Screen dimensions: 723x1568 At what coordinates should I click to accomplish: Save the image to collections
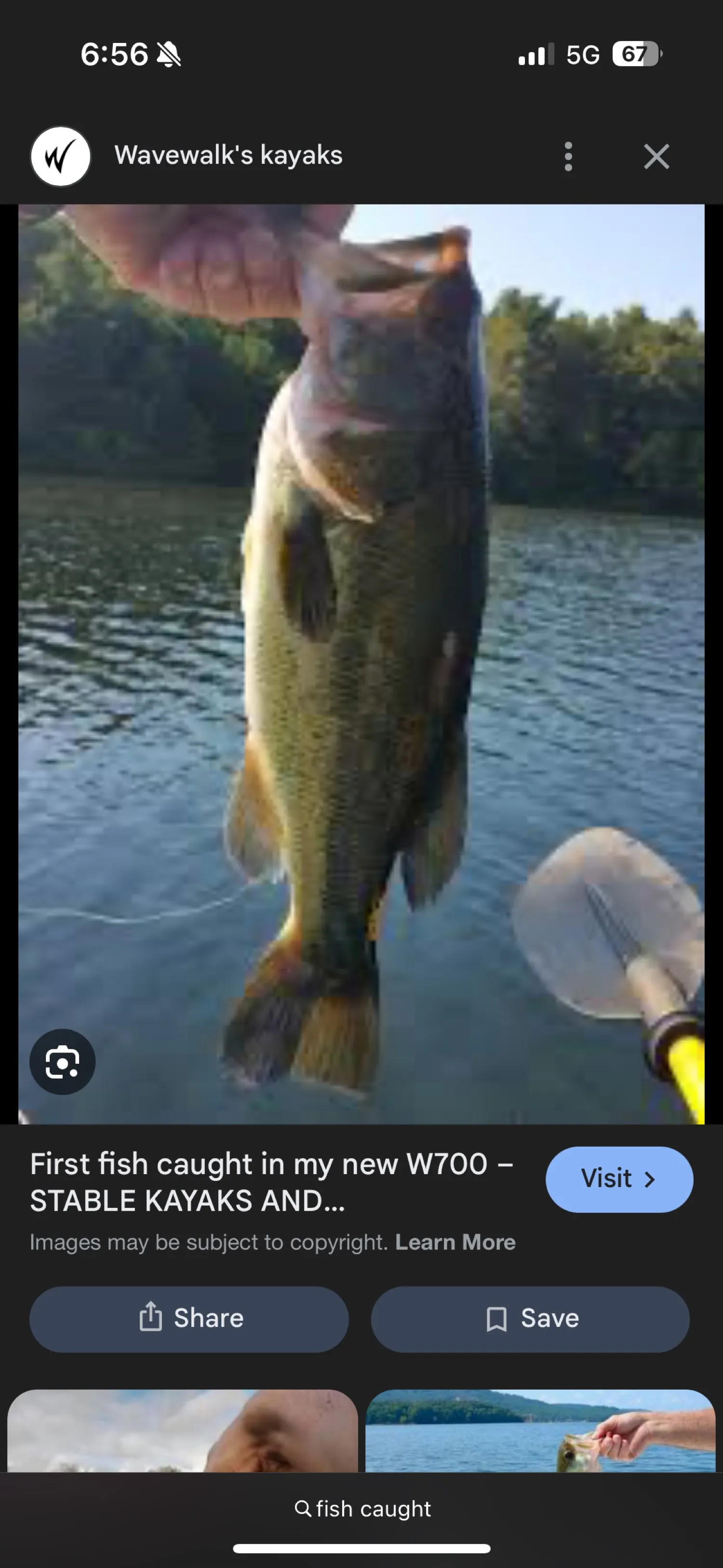pos(530,1318)
